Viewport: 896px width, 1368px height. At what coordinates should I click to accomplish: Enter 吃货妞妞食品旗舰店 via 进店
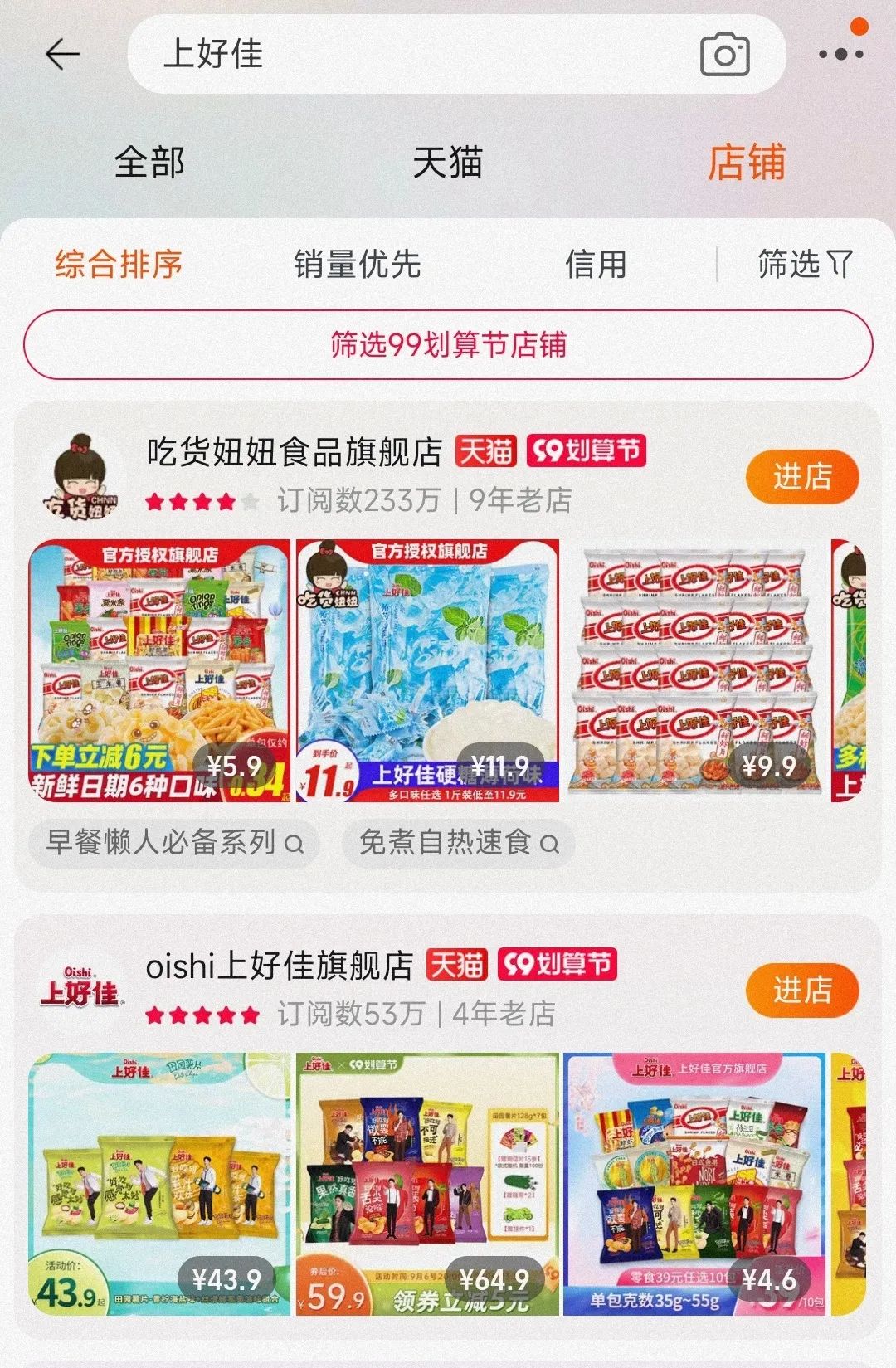(801, 477)
